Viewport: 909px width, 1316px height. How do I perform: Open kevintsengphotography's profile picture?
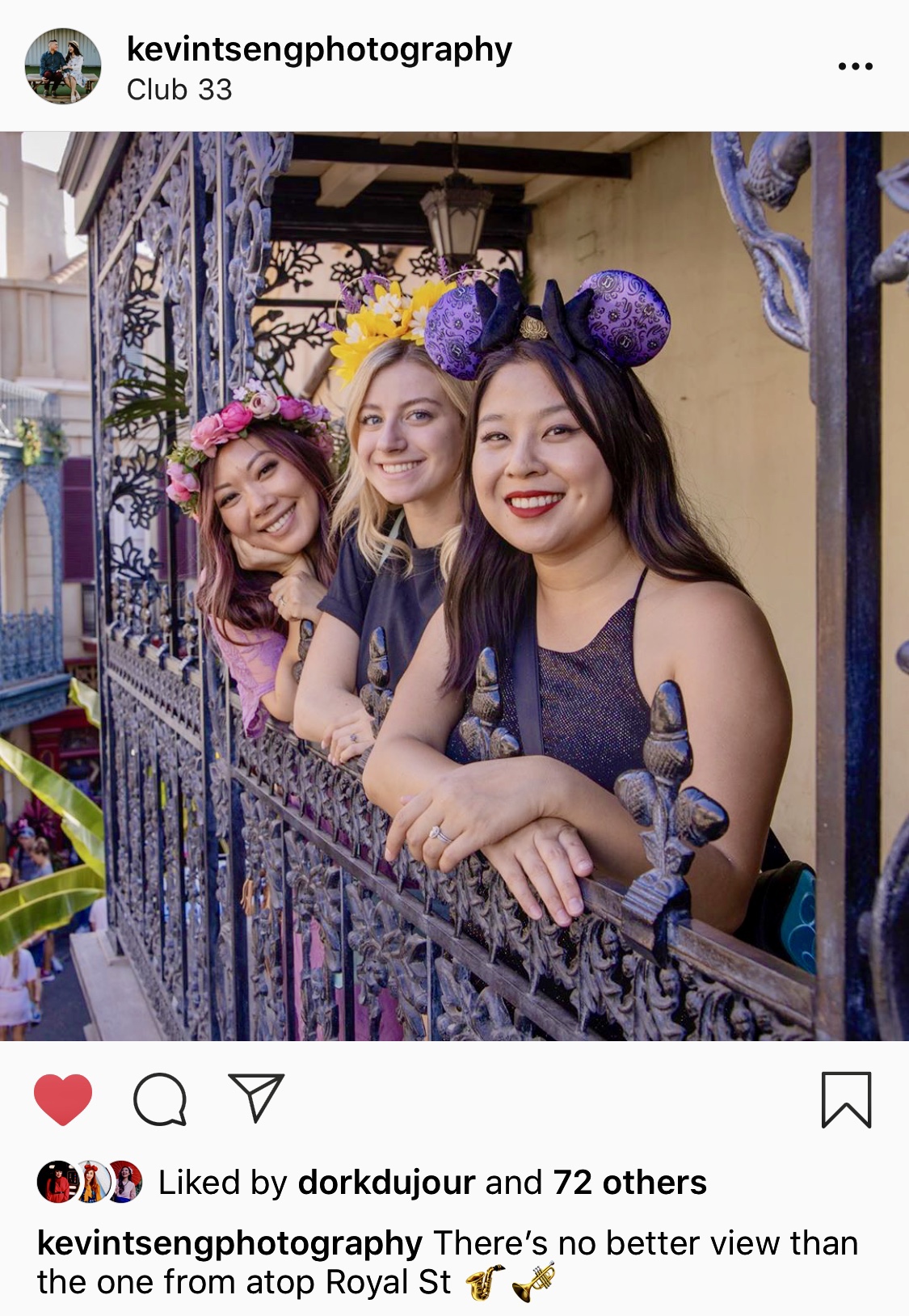click(63, 66)
